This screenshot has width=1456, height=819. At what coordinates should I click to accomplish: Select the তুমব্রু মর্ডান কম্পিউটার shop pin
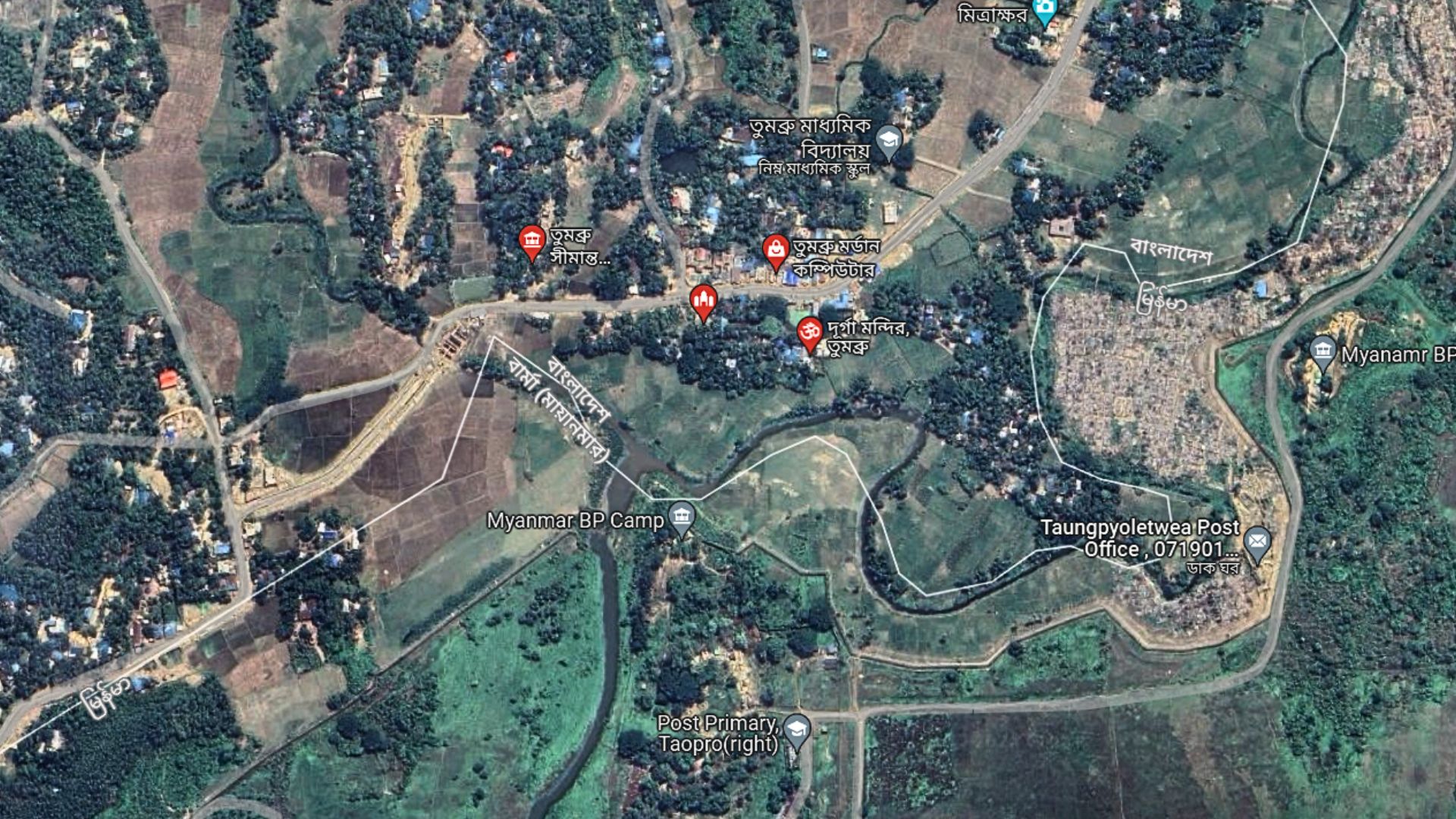(x=775, y=250)
